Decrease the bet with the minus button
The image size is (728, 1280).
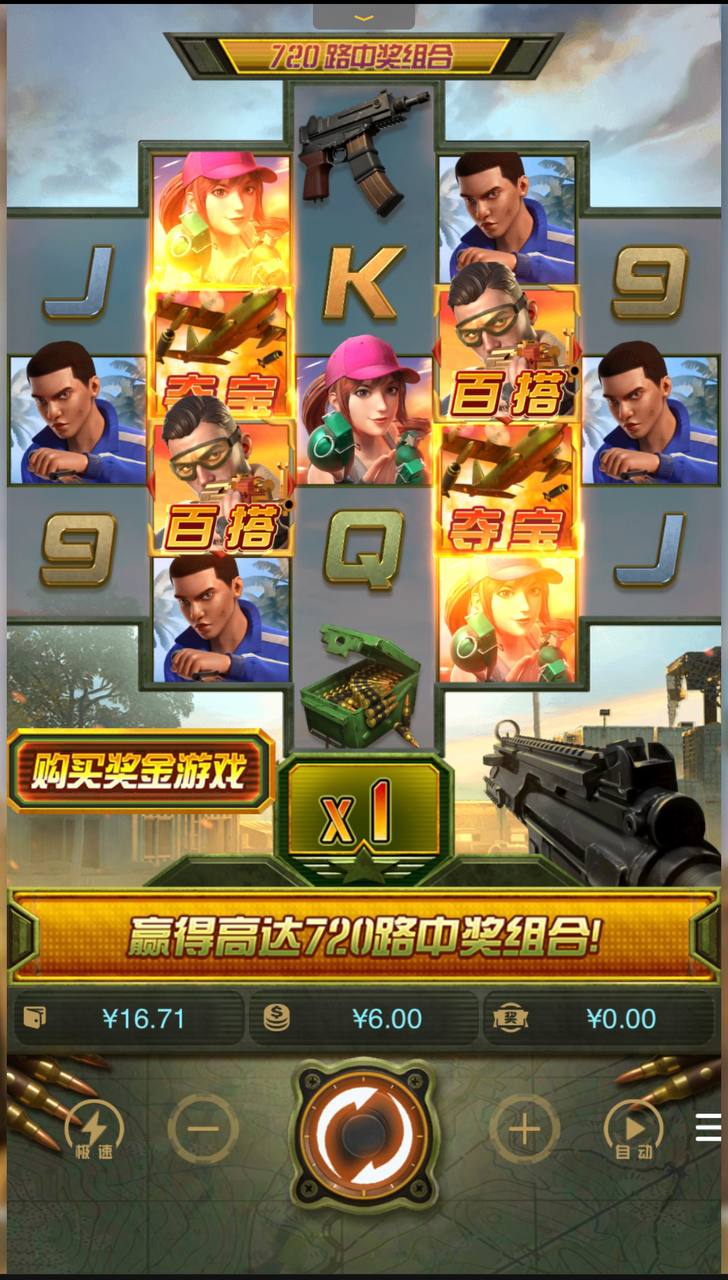tap(203, 1130)
